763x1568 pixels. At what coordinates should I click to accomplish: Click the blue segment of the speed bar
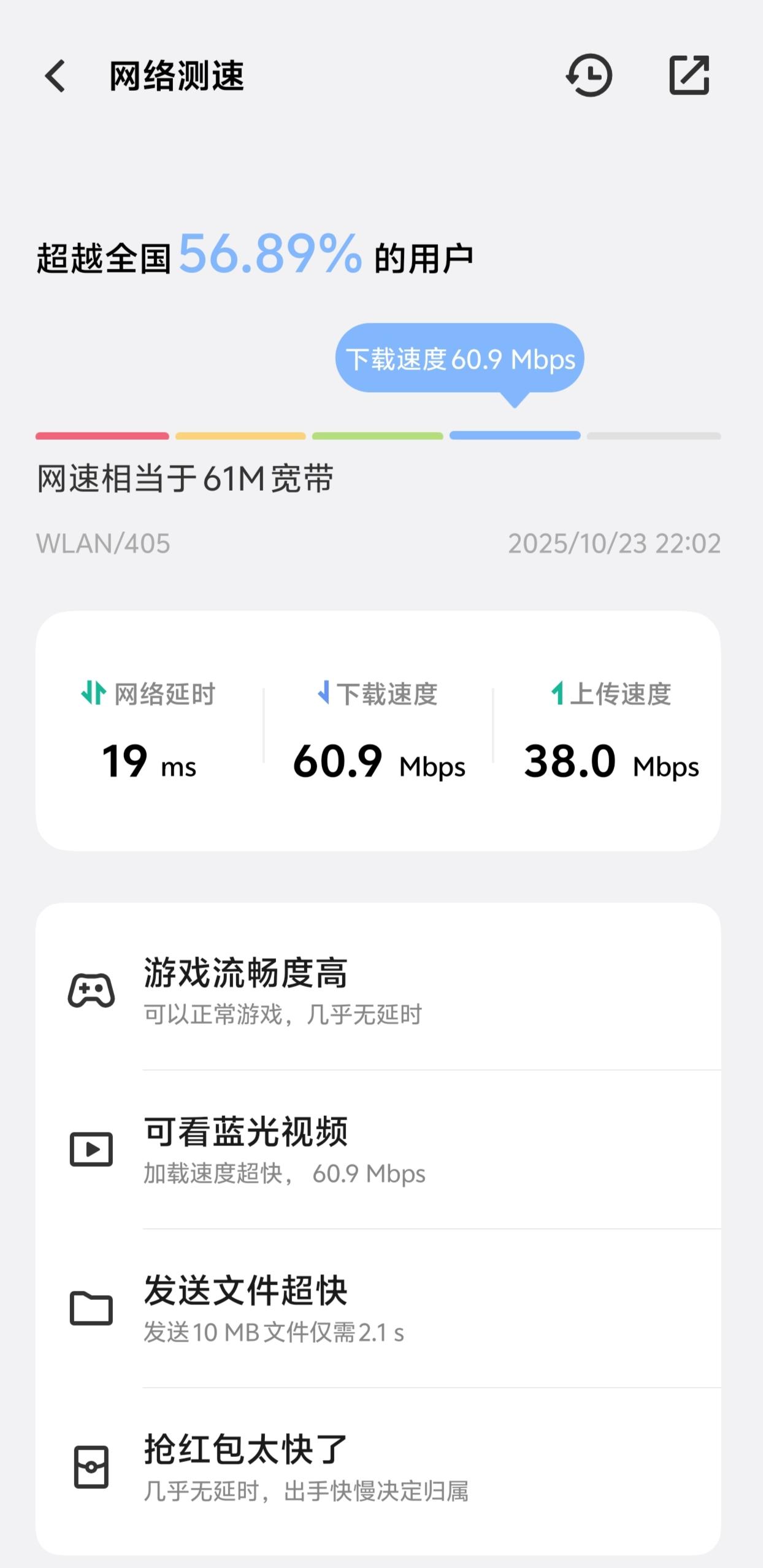click(x=514, y=436)
